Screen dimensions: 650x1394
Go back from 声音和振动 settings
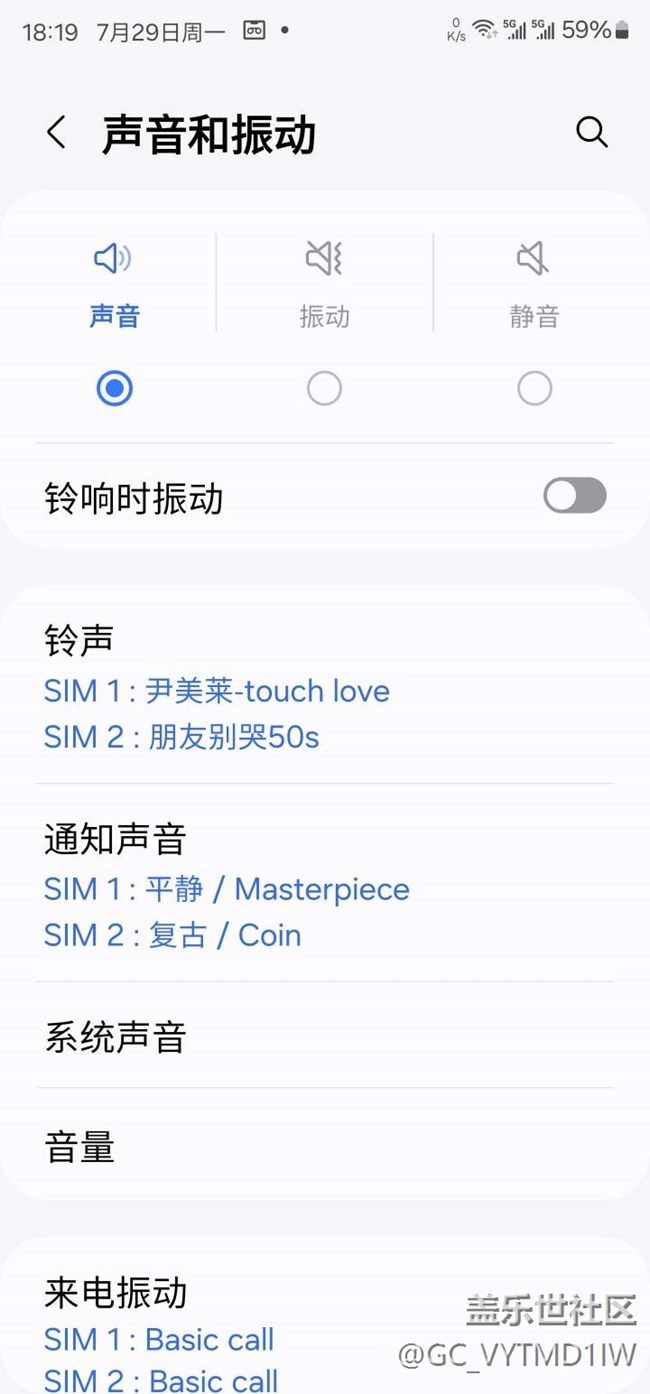(x=57, y=133)
